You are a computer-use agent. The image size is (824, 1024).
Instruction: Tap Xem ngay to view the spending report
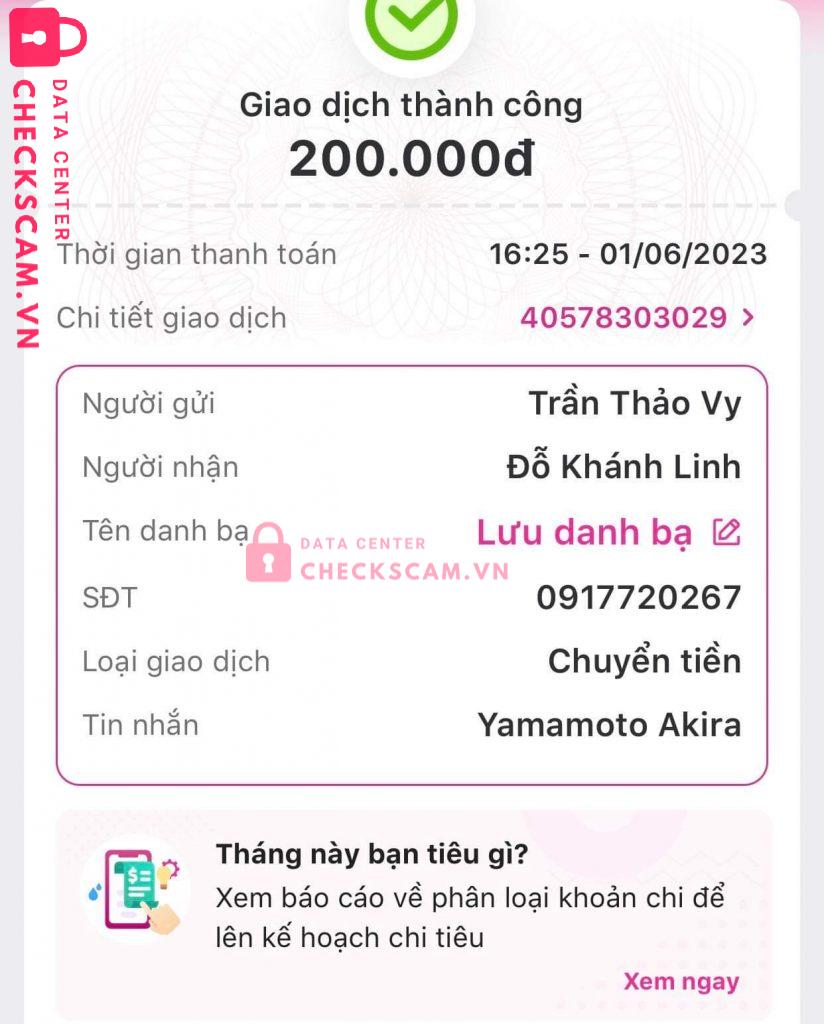[681, 981]
